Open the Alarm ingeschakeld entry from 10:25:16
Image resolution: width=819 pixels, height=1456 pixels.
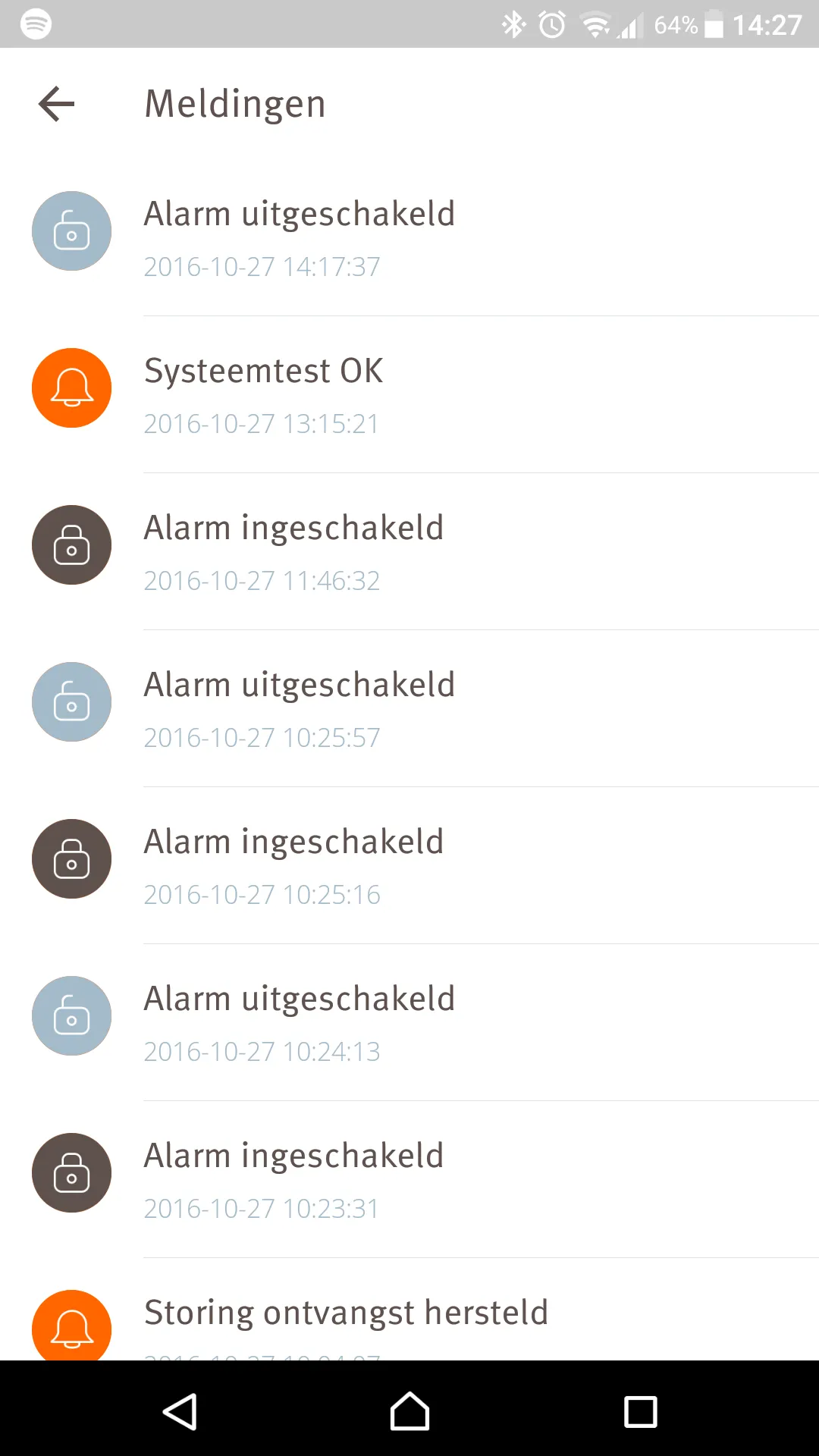(x=293, y=842)
